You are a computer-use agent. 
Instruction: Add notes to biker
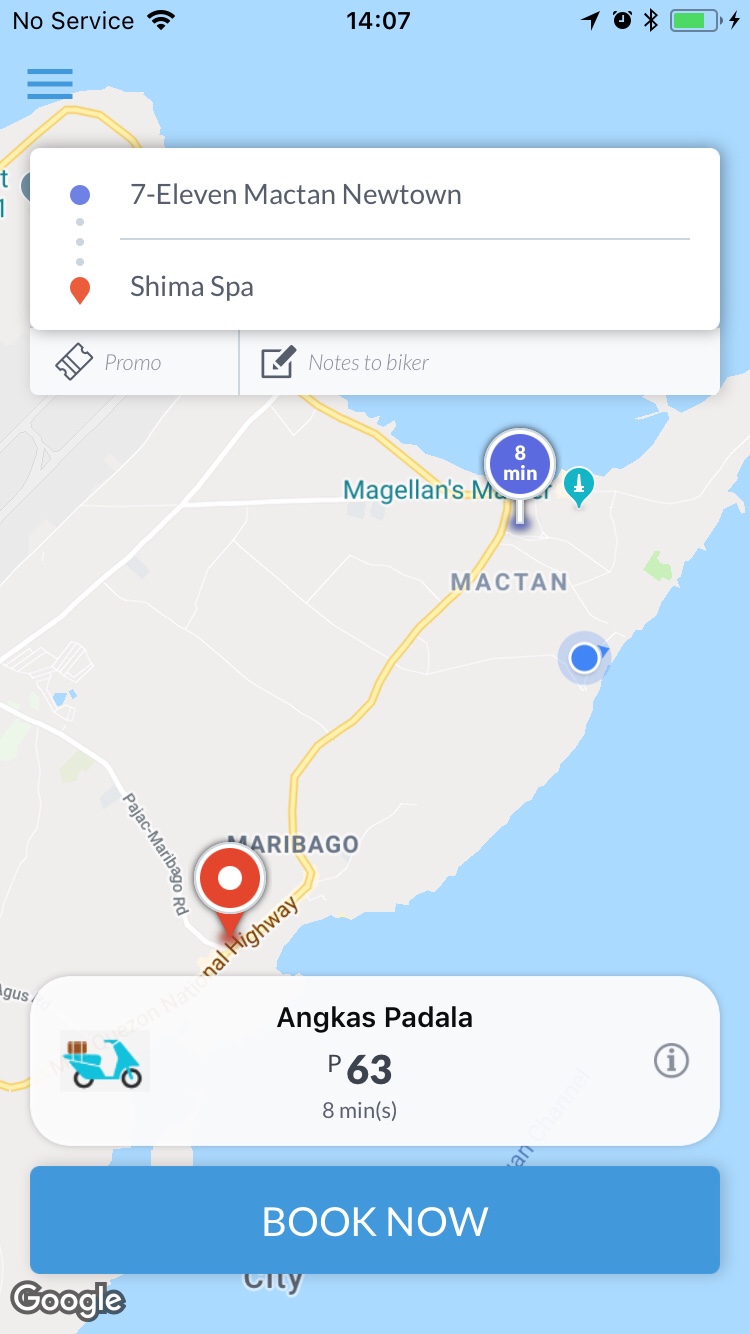tap(368, 363)
